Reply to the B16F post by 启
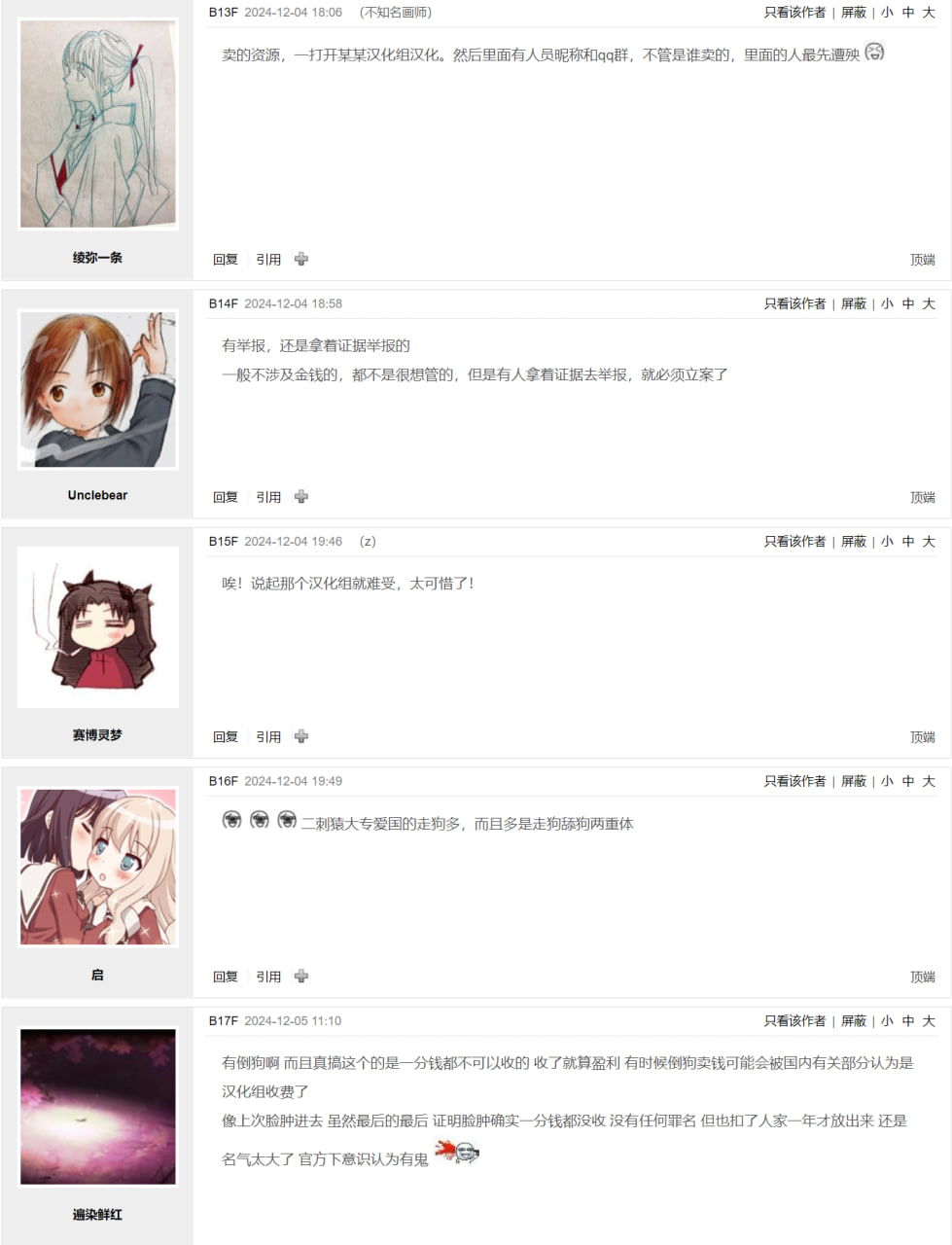Screen dimensions: 952x1245 (x=225, y=977)
